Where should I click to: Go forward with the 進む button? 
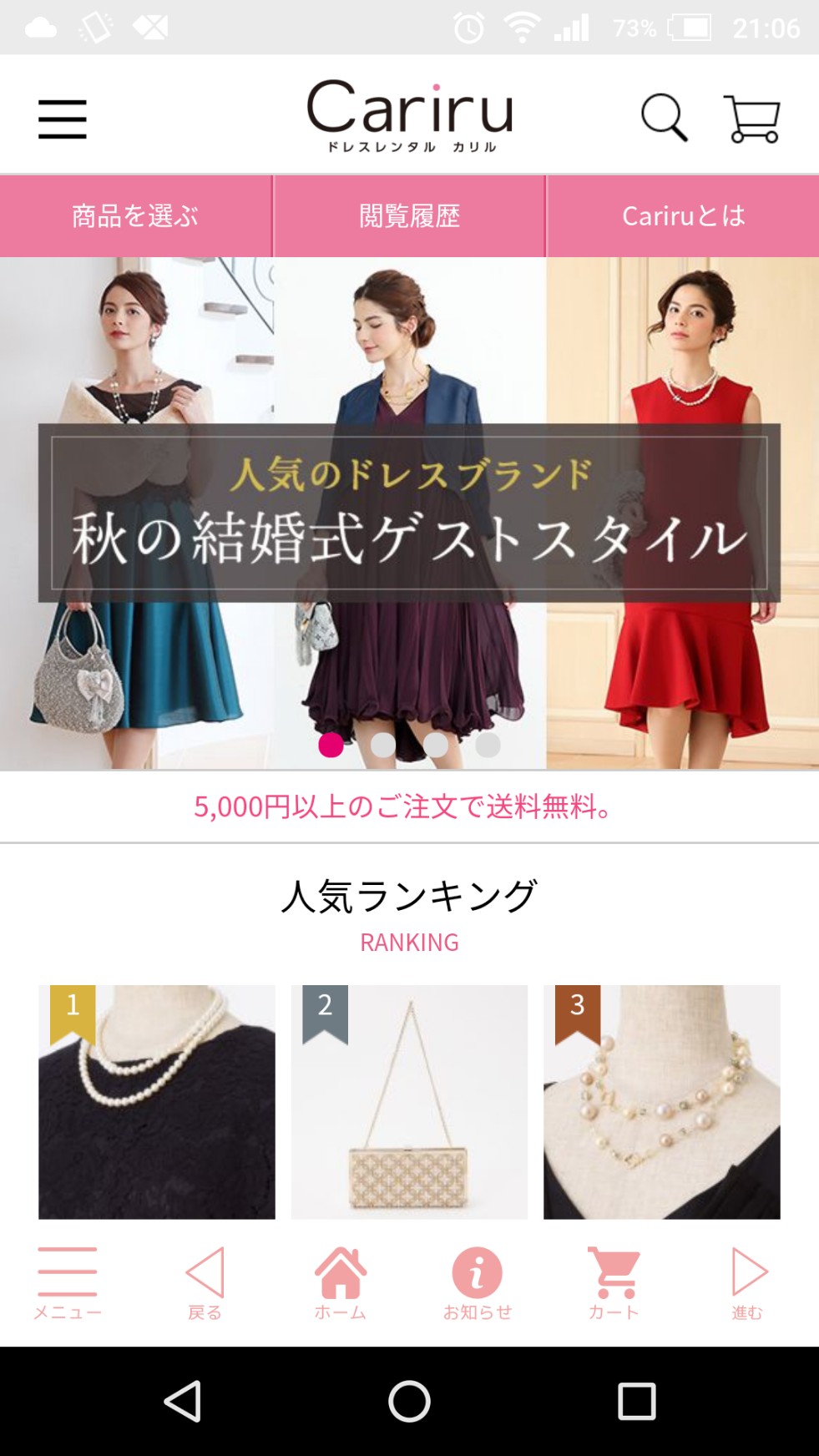pyautogui.click(x=749, y=1283)
